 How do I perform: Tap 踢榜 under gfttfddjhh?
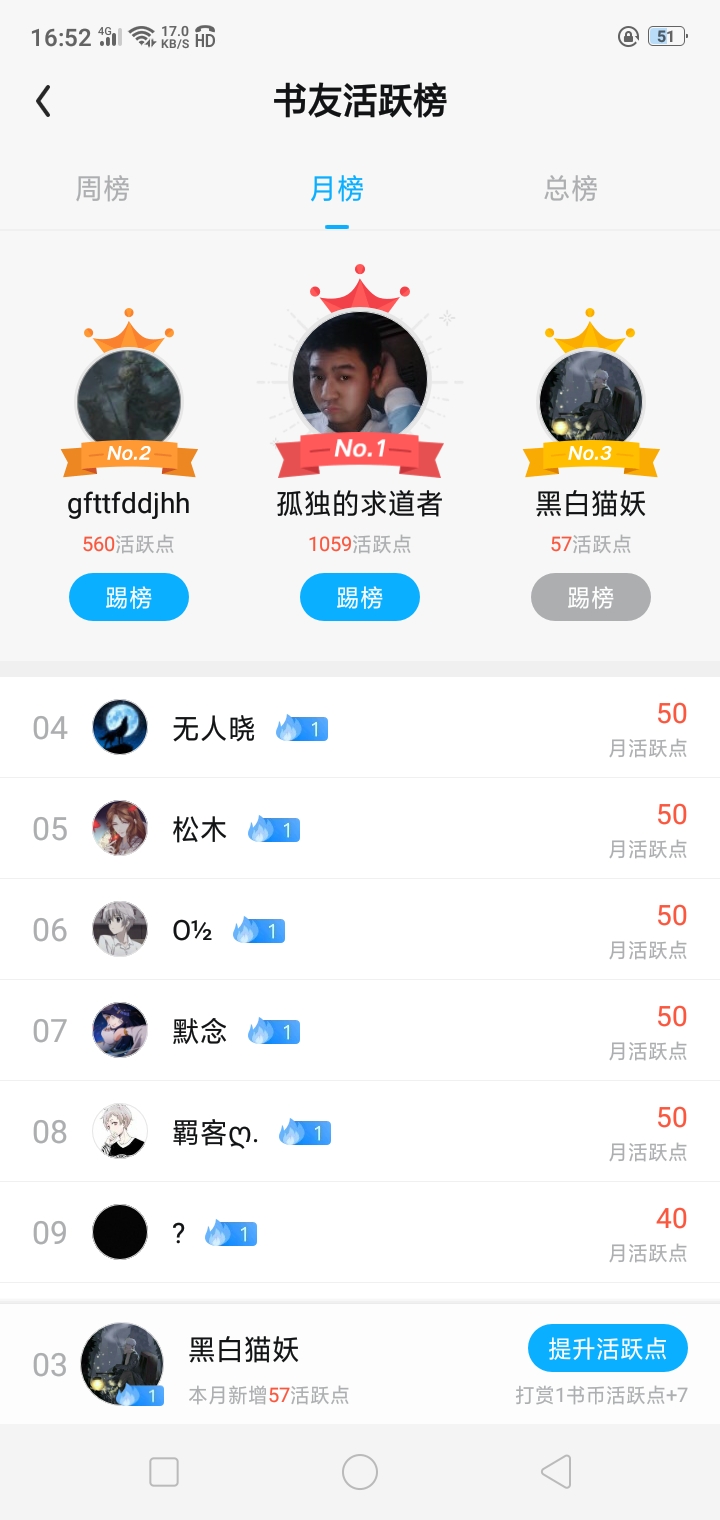[129, 598]
